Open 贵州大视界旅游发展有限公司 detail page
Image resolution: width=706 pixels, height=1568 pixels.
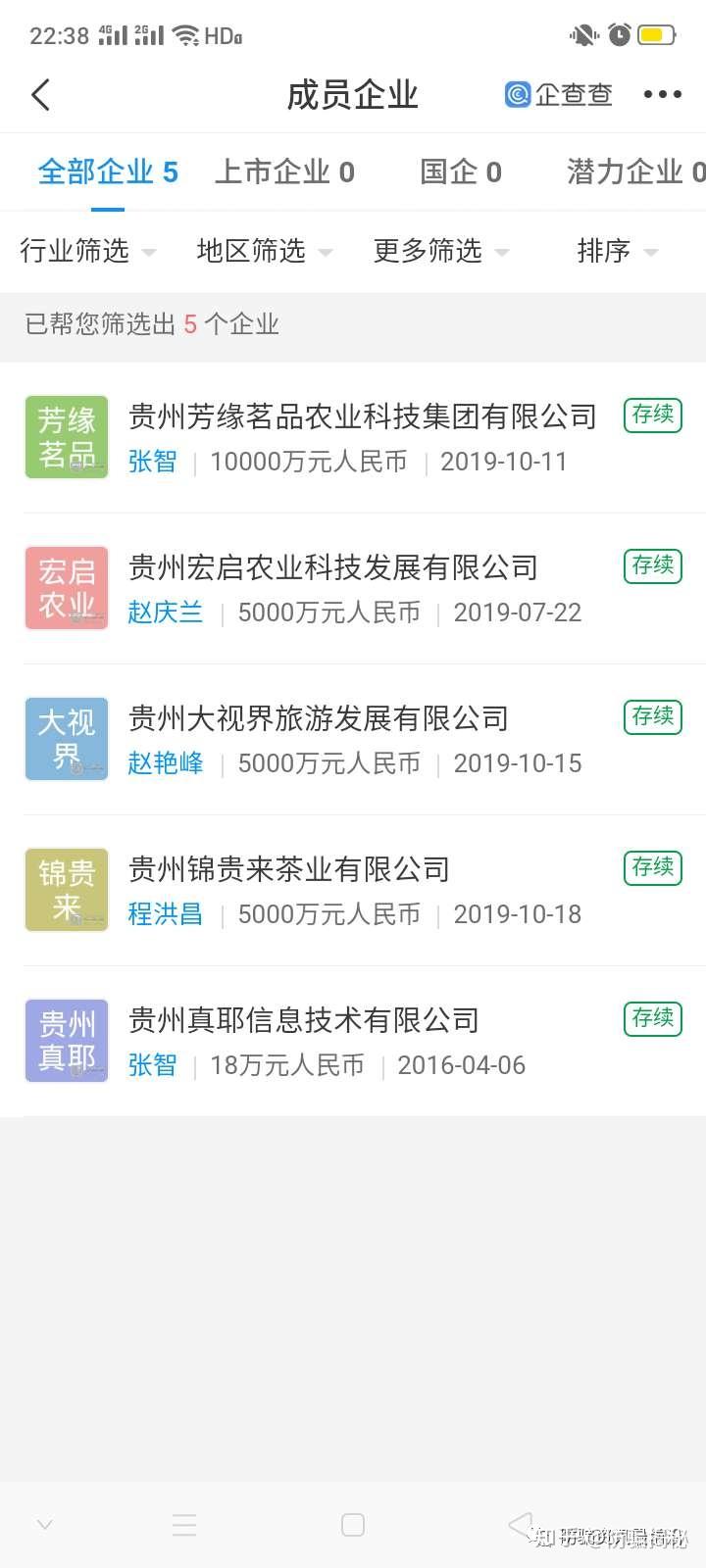pyautogui.click(x=318, y=717)
